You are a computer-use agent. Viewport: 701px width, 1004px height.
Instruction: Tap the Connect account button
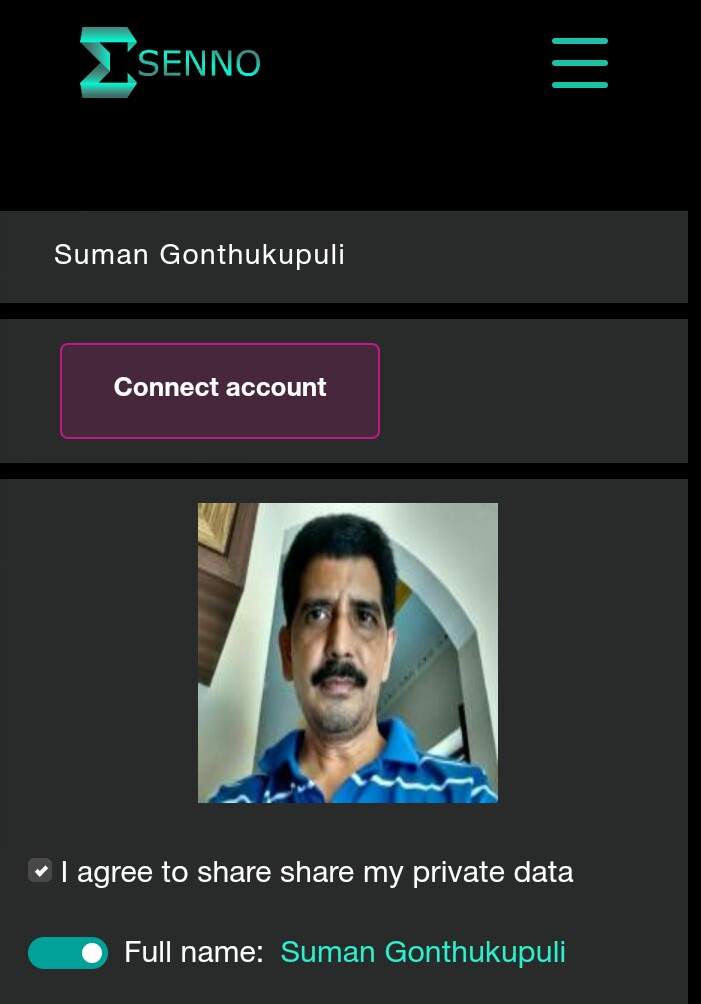coord(220,390)
